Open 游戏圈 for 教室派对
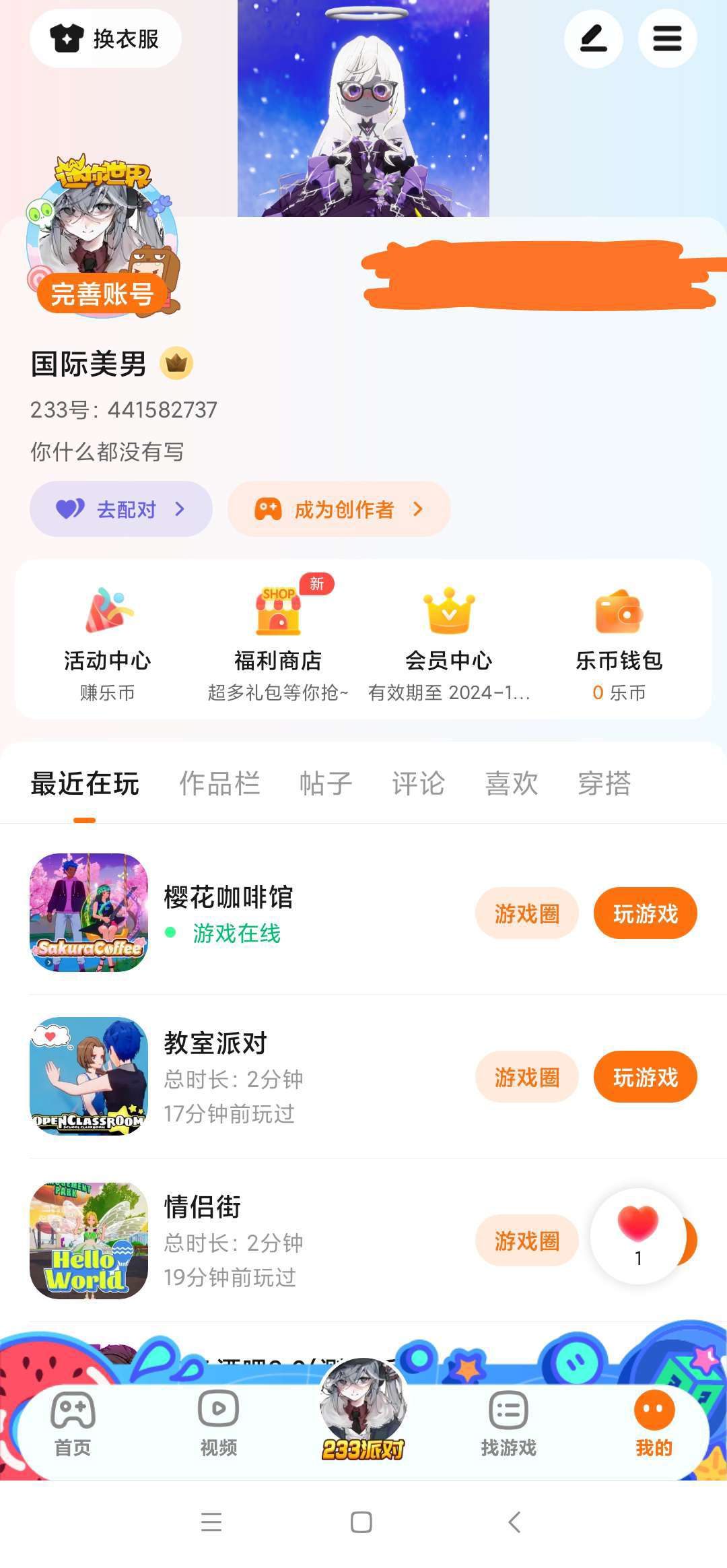This screenshot has height=1568, width=727. (526, 1077)
